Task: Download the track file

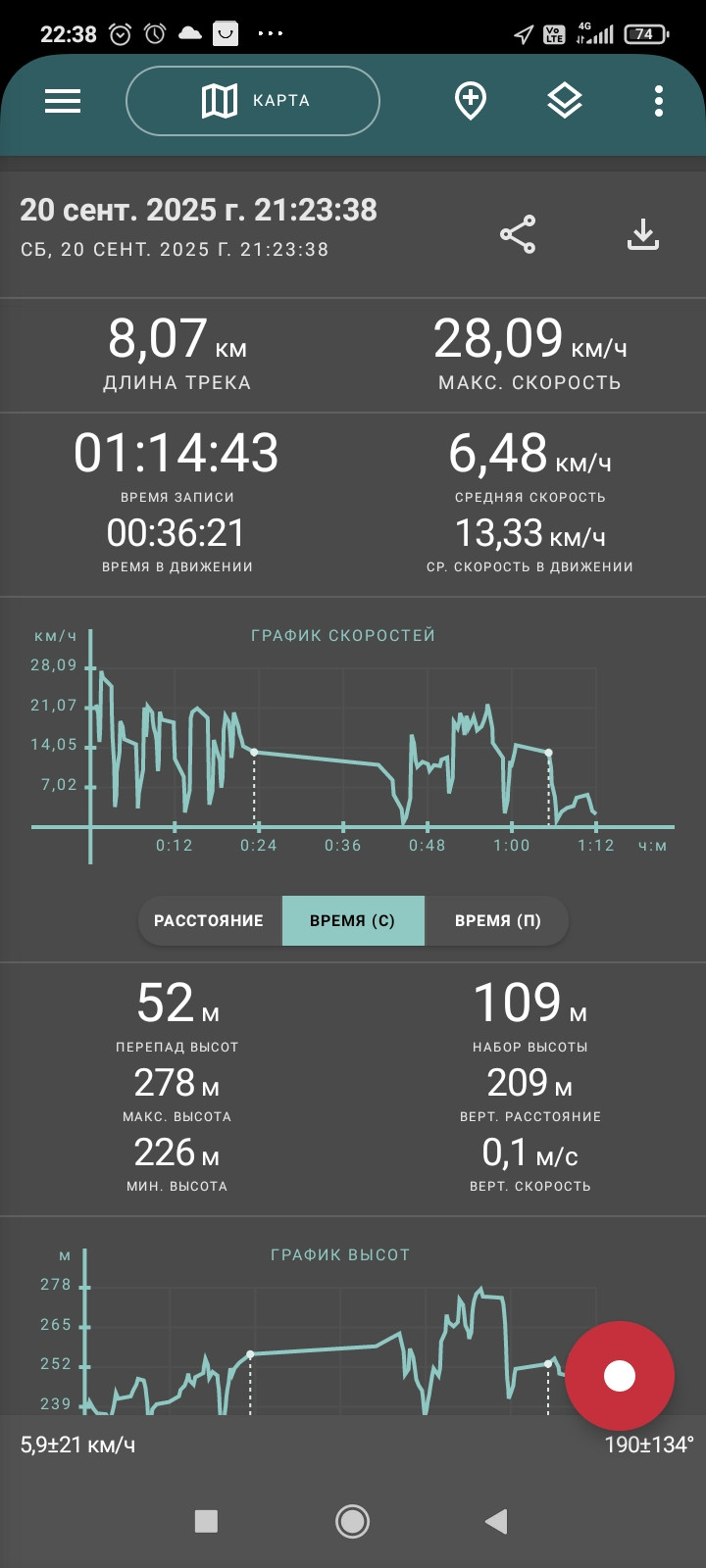Action: point(643,234)
